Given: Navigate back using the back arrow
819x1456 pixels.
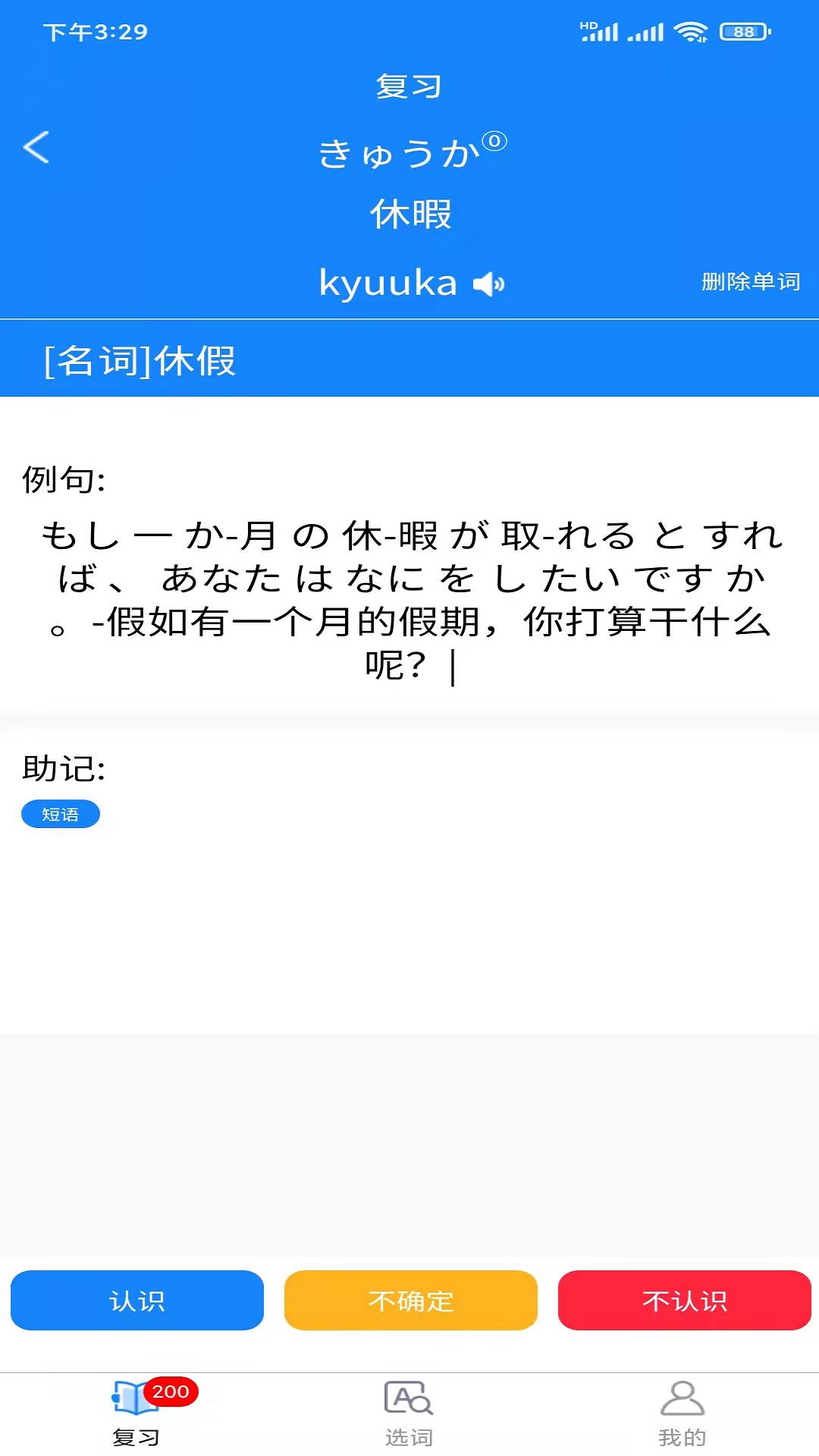Looking at the screenshot, I should pos(36,148).
